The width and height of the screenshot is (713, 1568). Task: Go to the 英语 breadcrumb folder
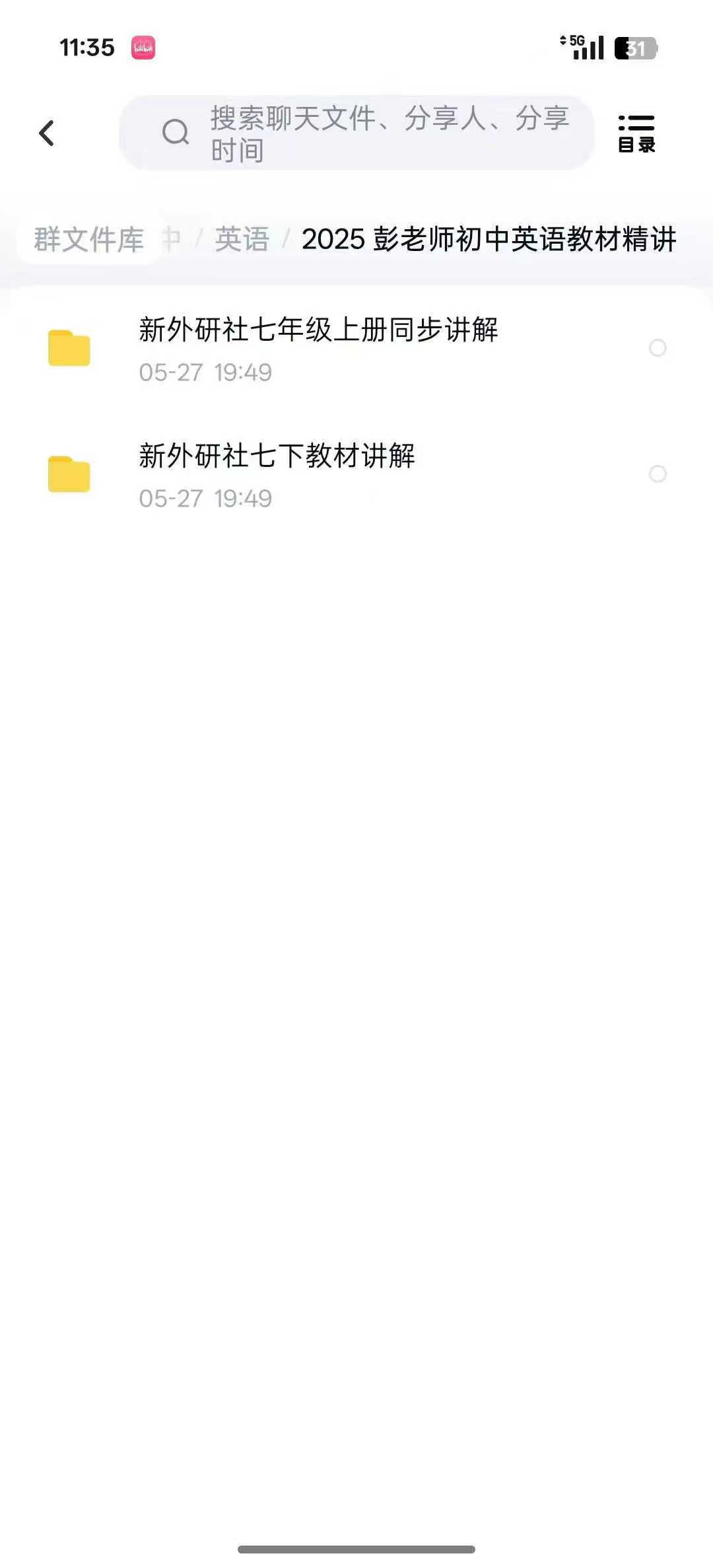pos(242,239)
